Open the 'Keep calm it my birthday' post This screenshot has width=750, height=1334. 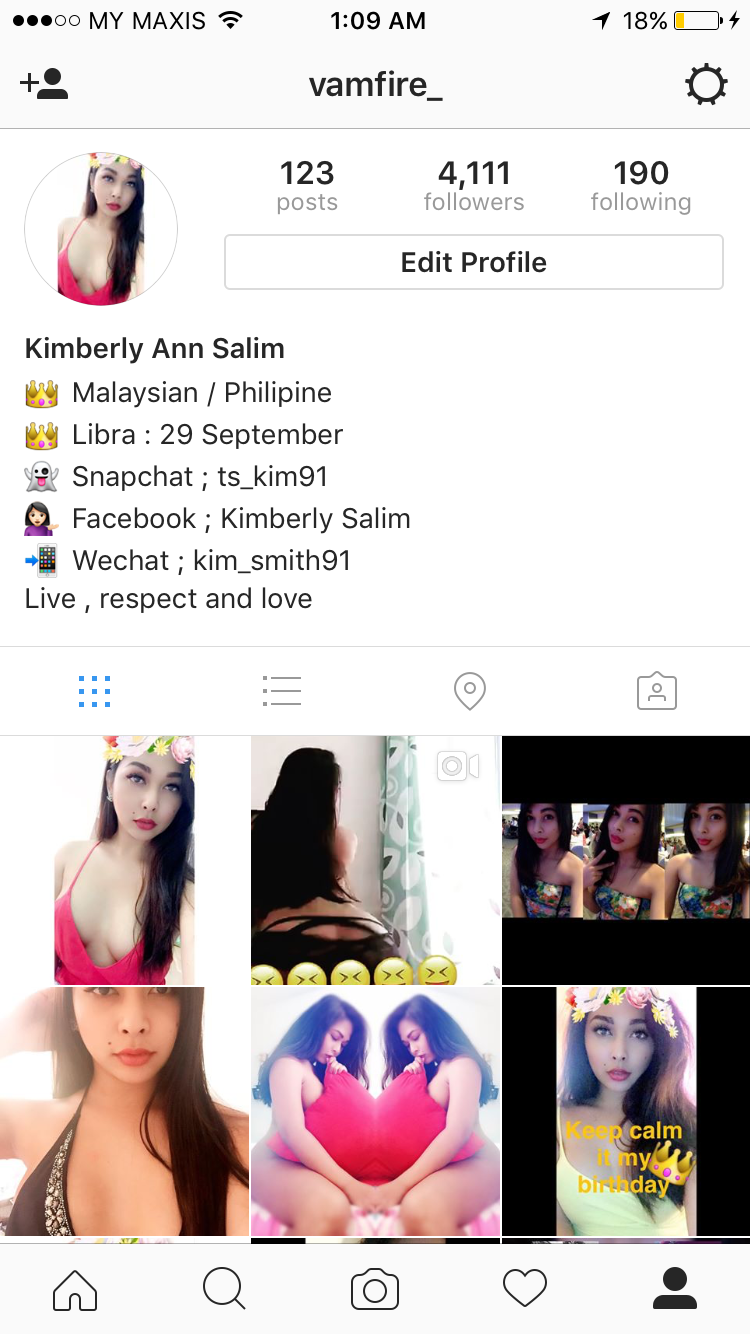coord(626,1111)
